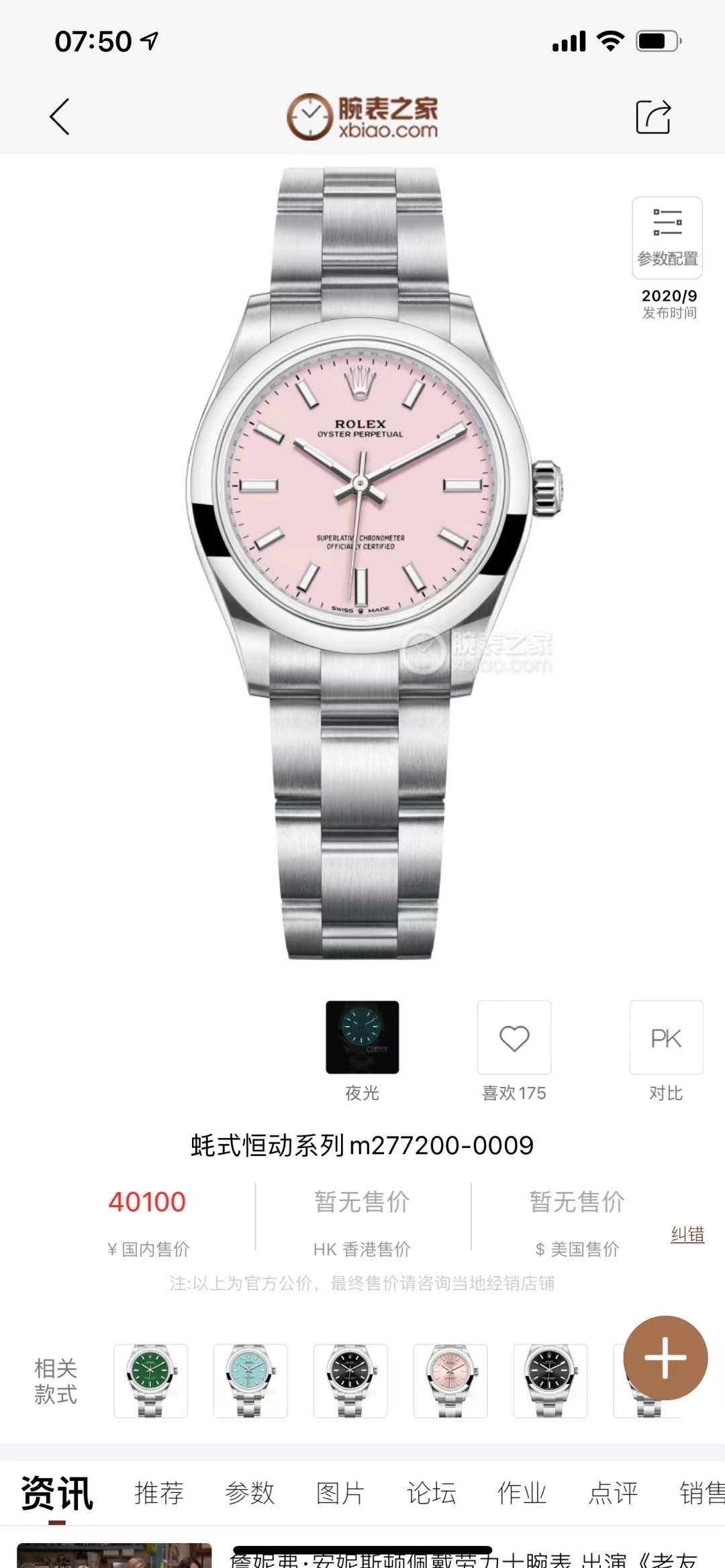725x1568 pixels.
Task: Open the brown plus floating button
Action: click(x=665, y=1357)
